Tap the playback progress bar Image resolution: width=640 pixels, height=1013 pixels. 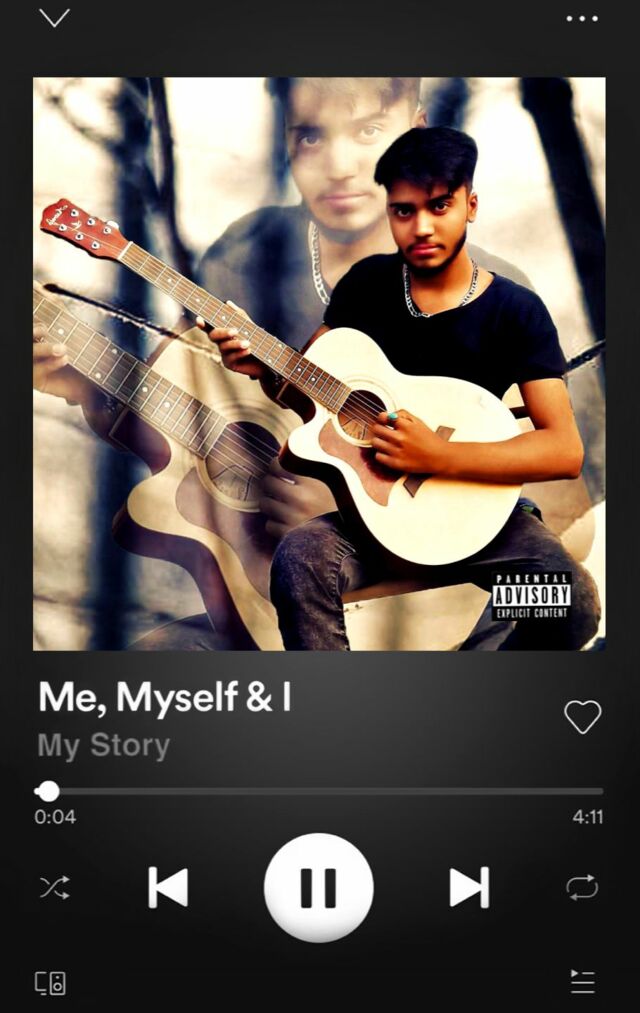pyautogui.click(x=320, y=791)
